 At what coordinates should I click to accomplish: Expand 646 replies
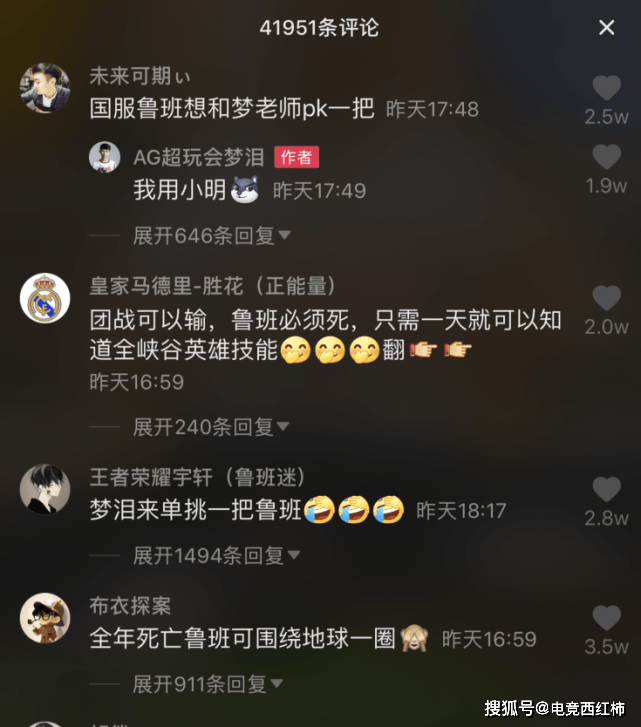[x=211, y=236]
